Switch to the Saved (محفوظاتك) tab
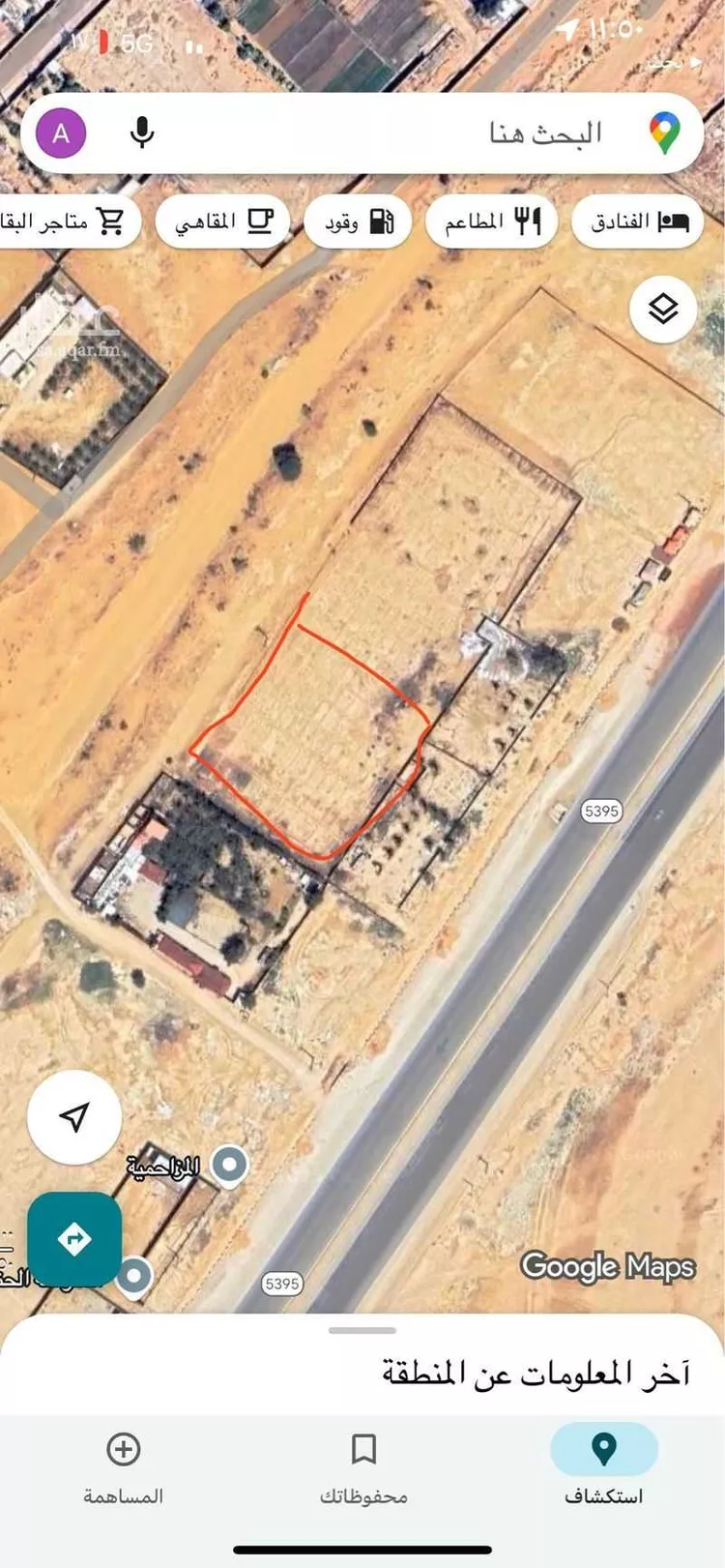The width and height of the screenshot is (725, 1568). [x=363, y=1466]
